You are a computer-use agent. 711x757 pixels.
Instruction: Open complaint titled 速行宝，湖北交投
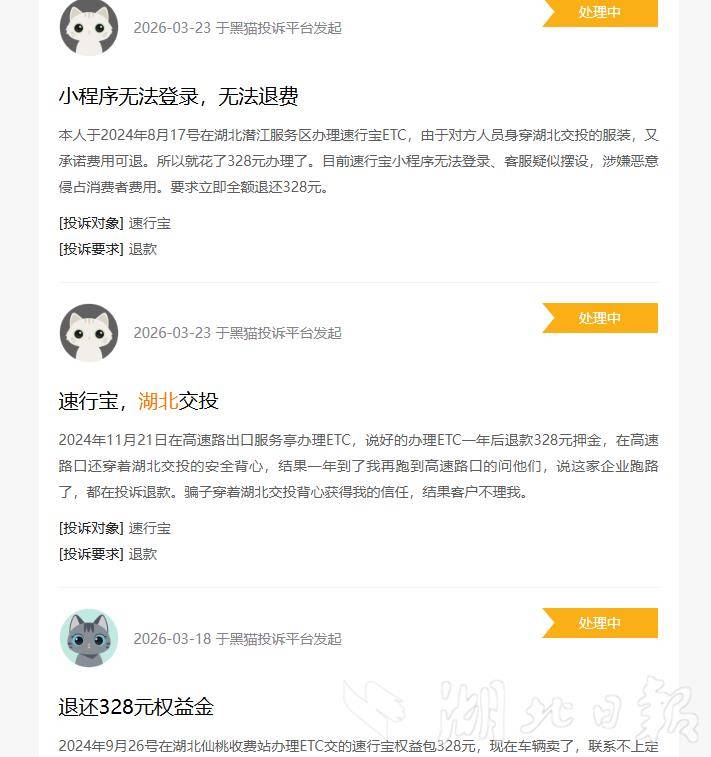138,402
